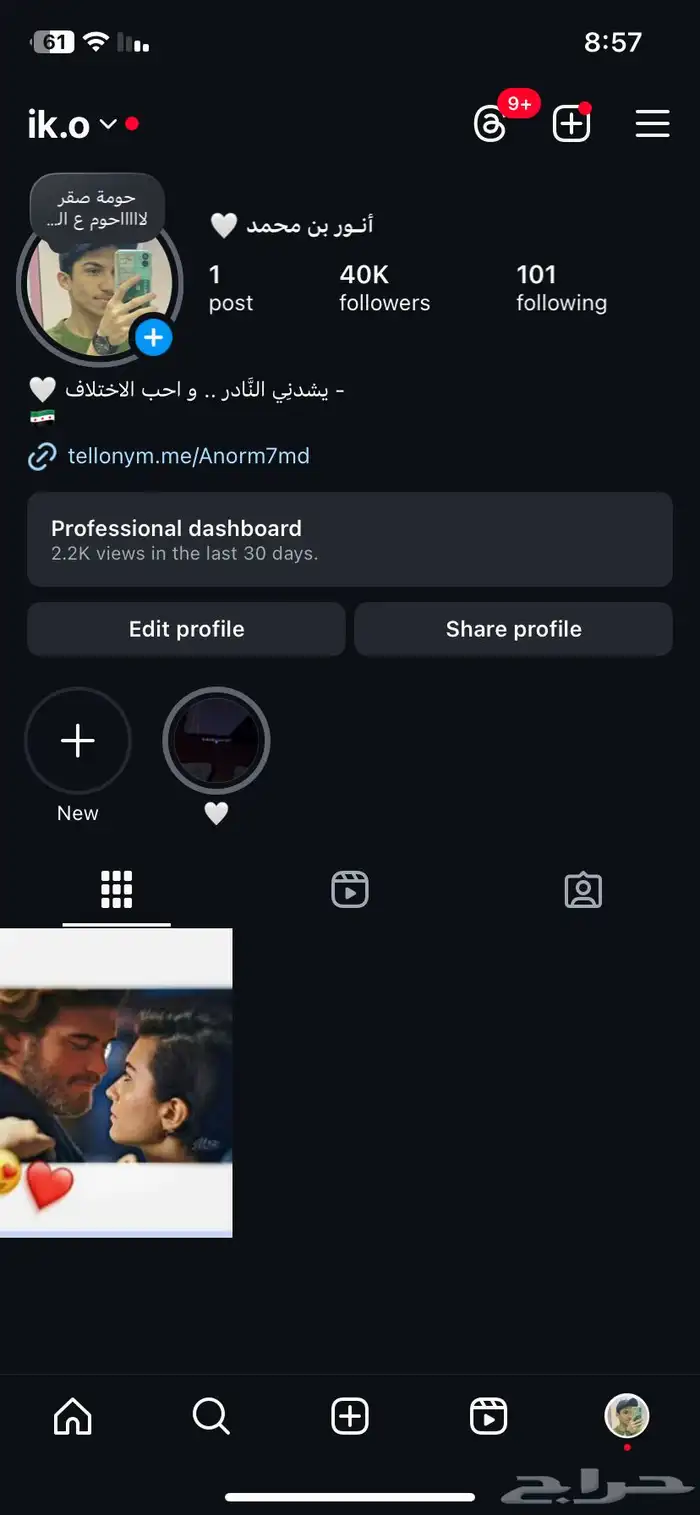Tap Share profile button

513,629
